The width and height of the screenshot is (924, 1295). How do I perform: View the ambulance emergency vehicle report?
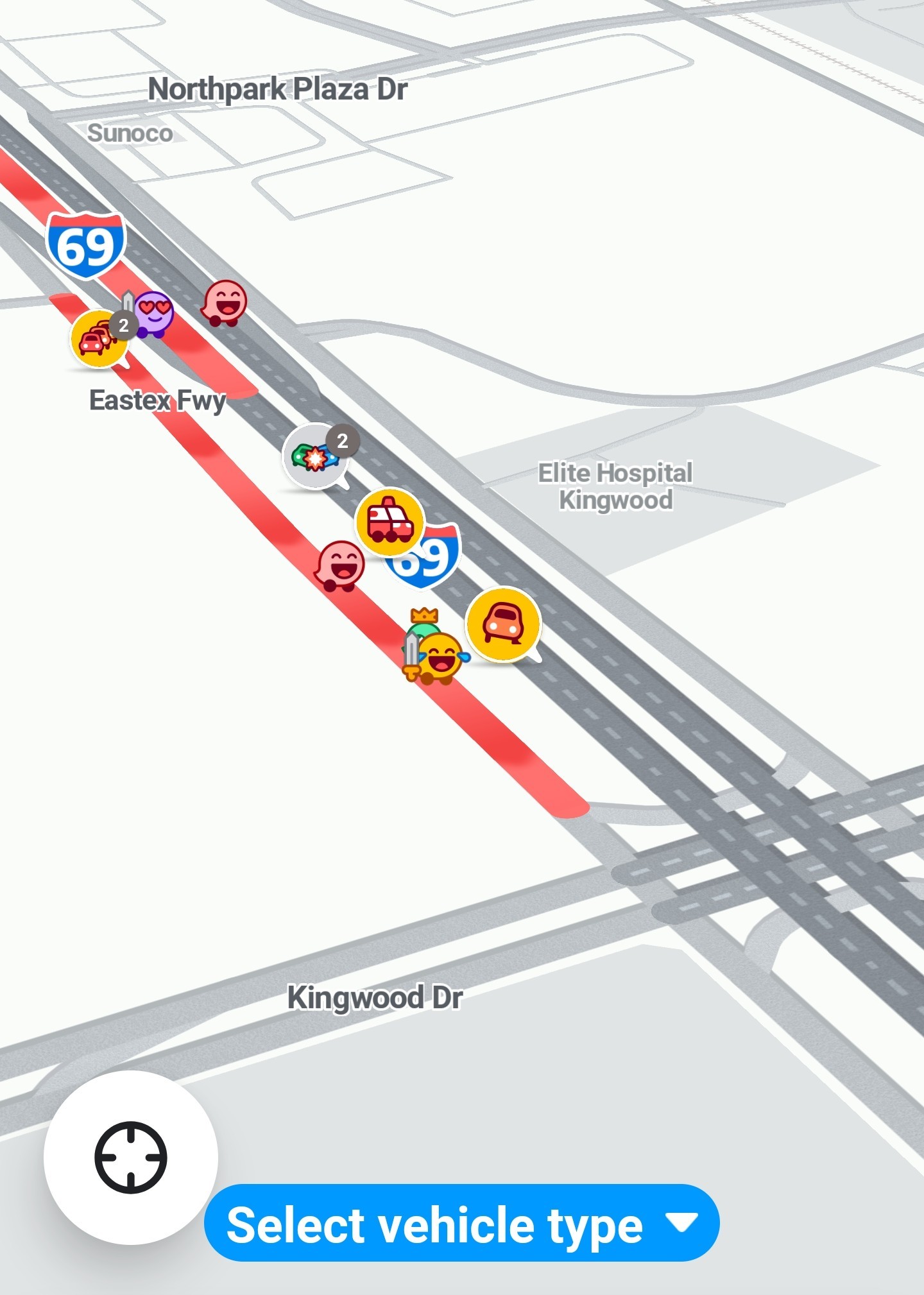tap(389, 522)
